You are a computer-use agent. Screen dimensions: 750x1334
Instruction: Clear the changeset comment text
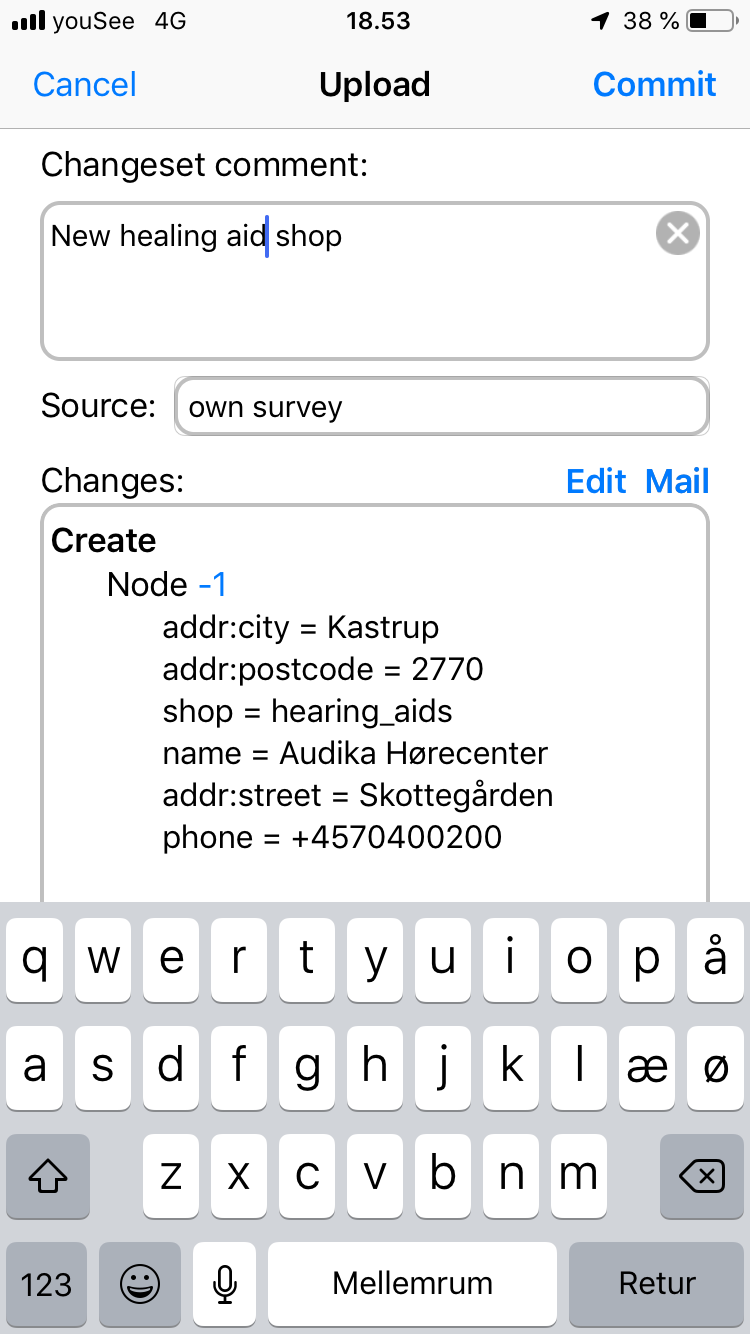click(x=678, y=234)
